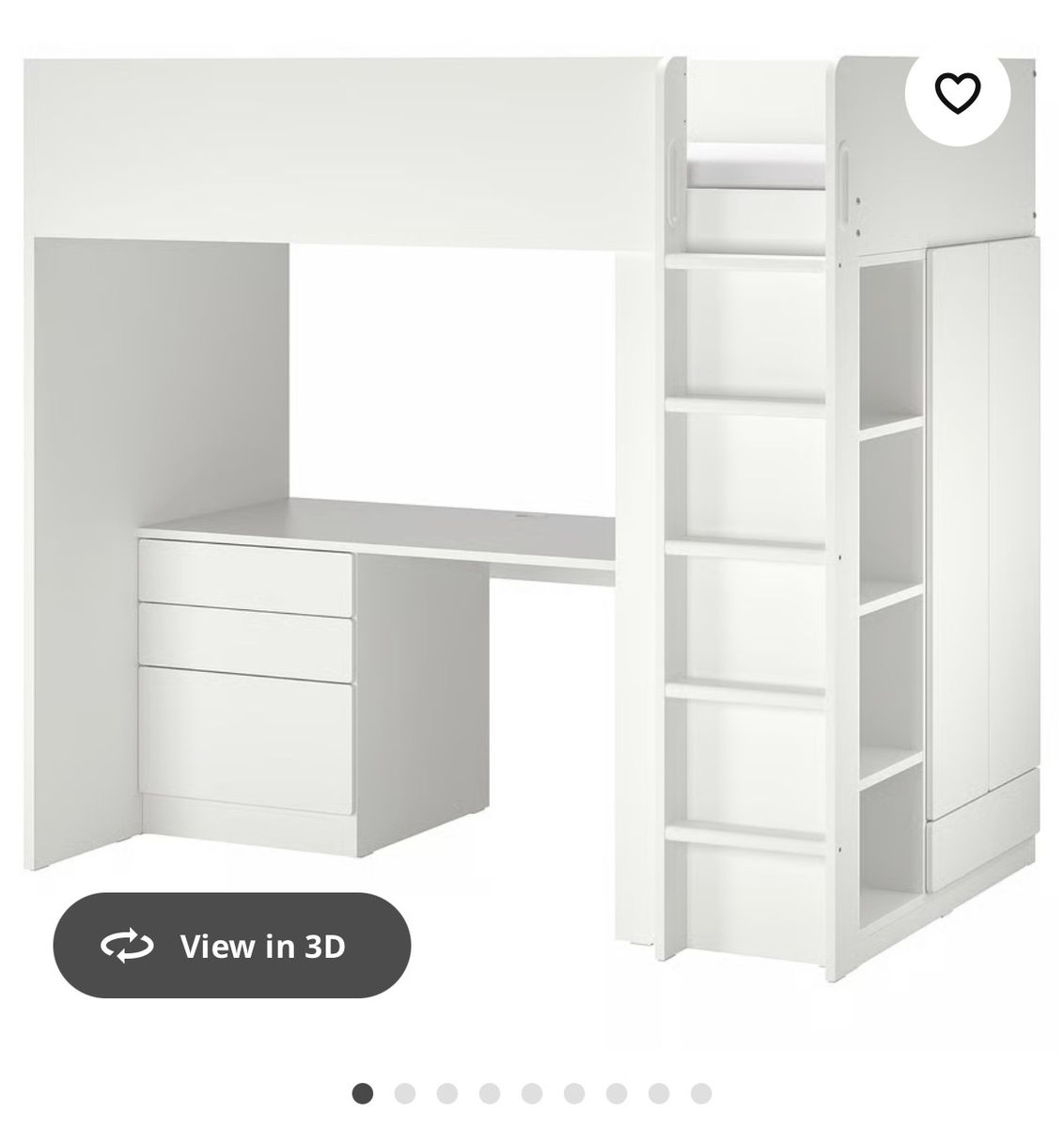Click the rotation icon inside the 3D button
This screenshot has width=1064, height=1128.
(x=128, y=947)
